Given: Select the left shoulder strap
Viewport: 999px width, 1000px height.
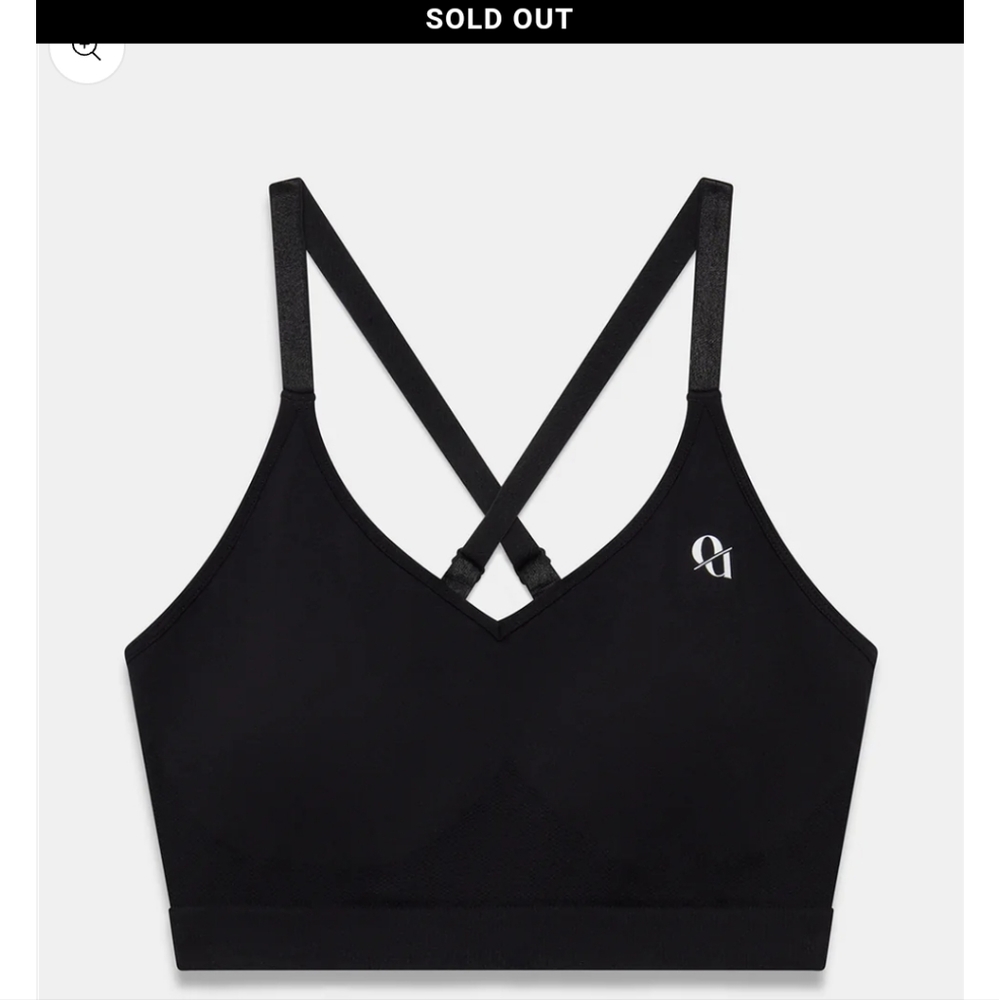Looking at the screenshot, I should point(290,280).
